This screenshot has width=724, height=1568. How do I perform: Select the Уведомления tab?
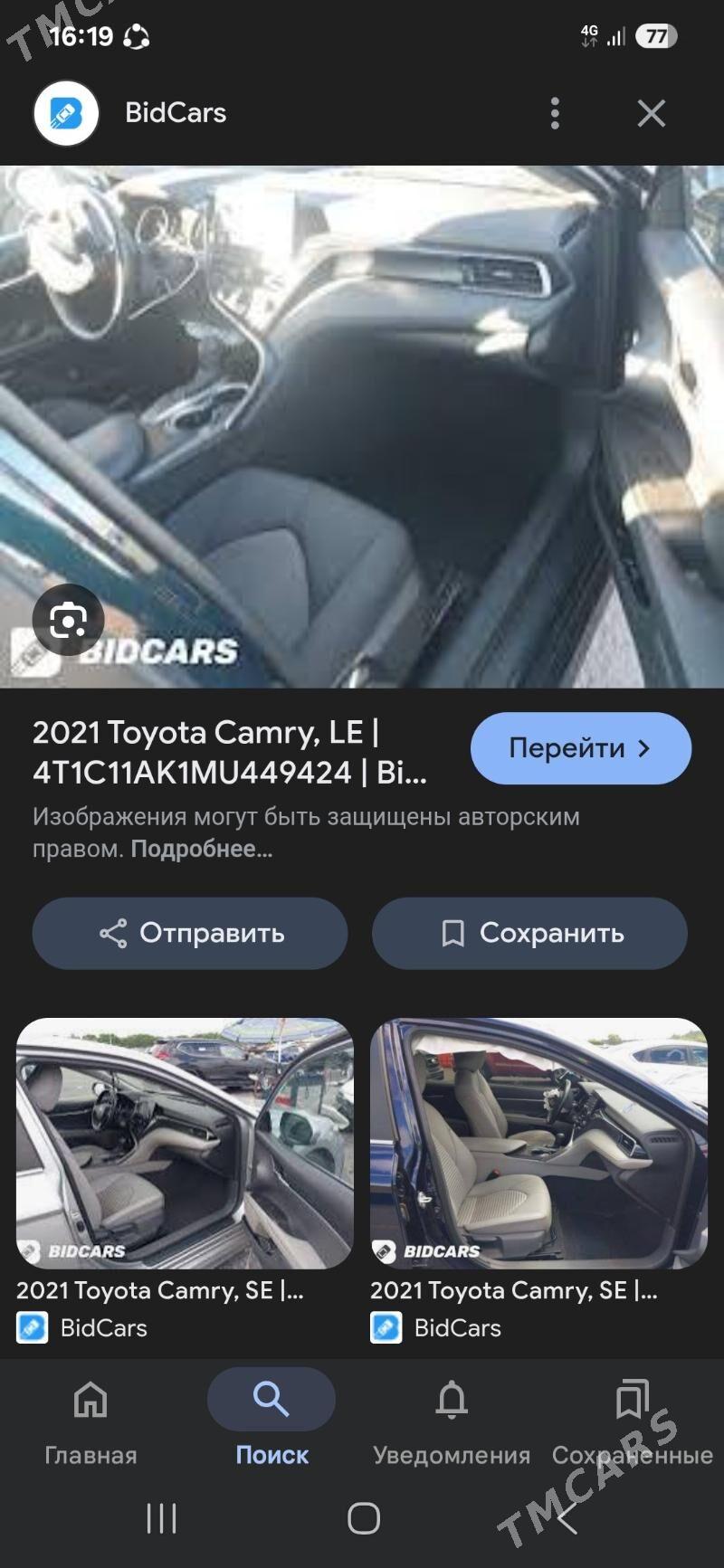point(450,1421)
